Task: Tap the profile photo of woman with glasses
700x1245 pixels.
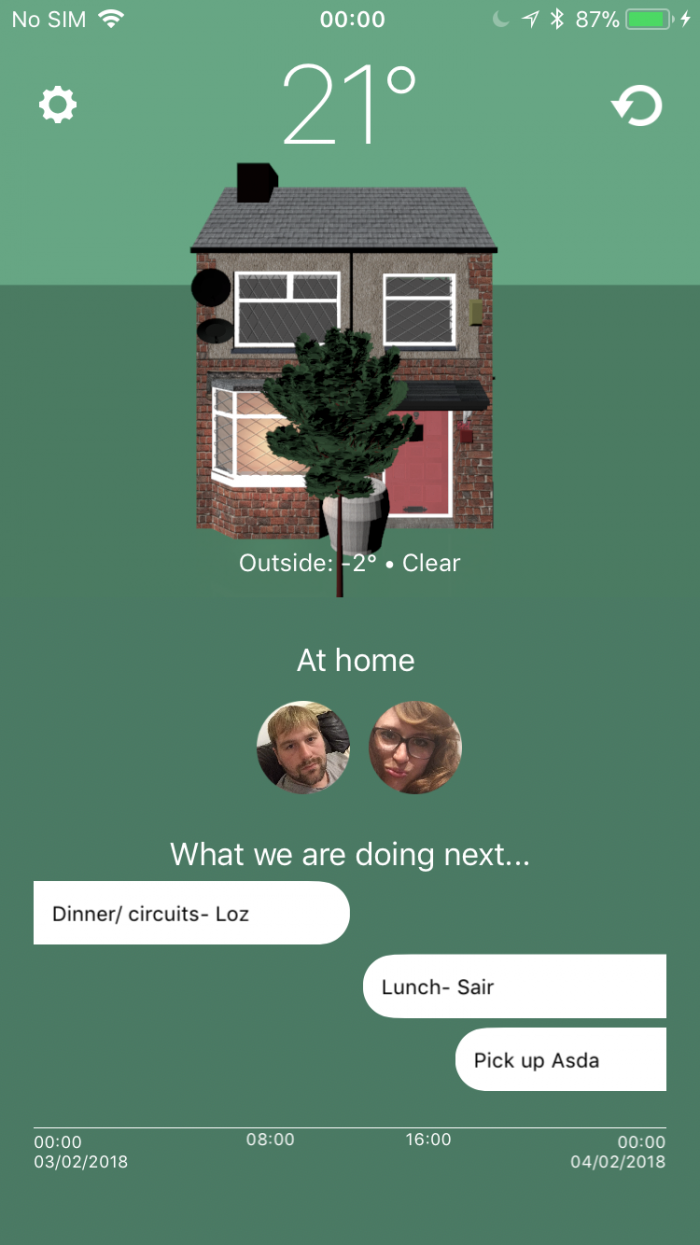Action: [415, 747]
